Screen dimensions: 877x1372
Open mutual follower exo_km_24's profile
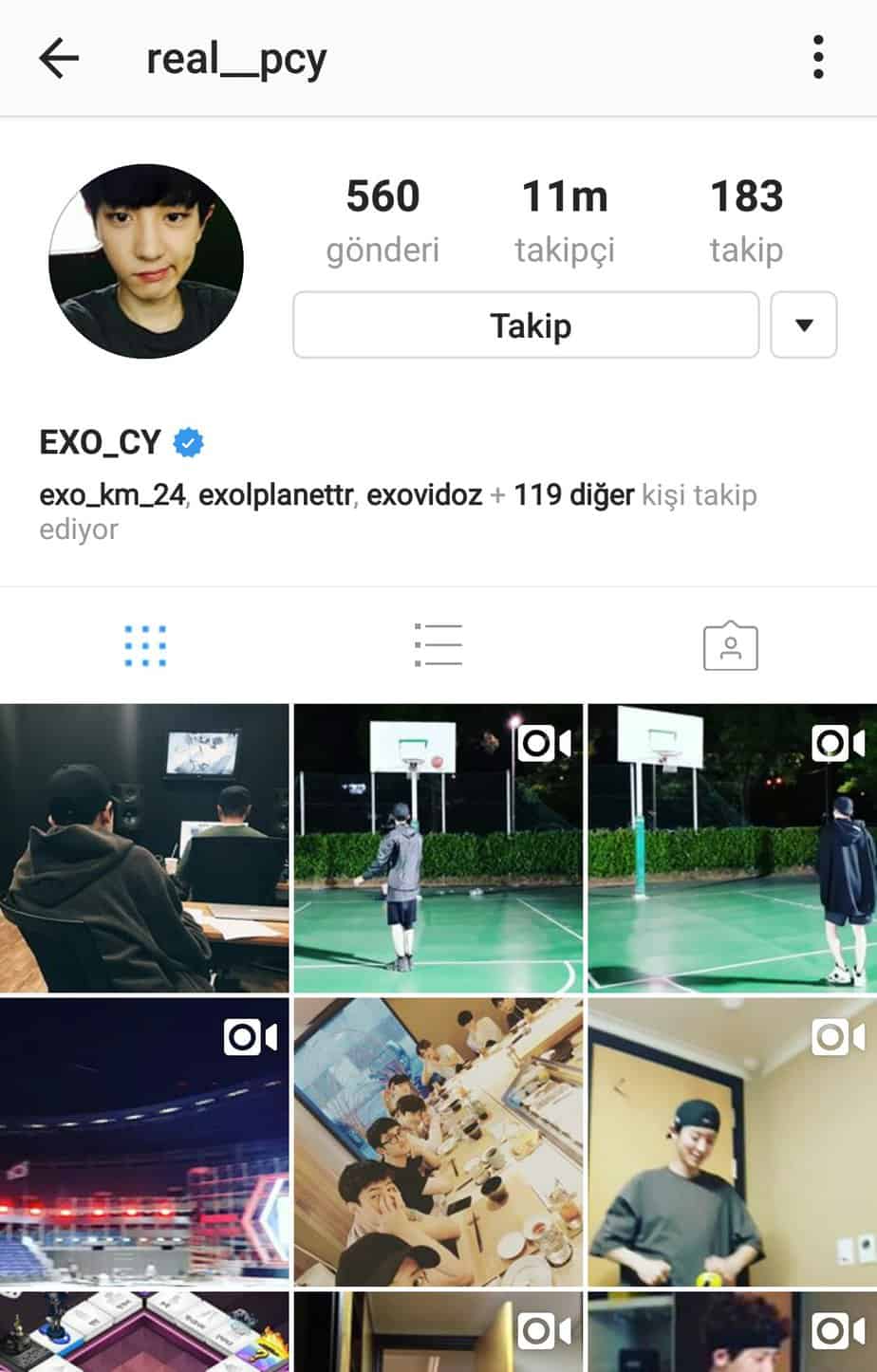pos(112,495)
